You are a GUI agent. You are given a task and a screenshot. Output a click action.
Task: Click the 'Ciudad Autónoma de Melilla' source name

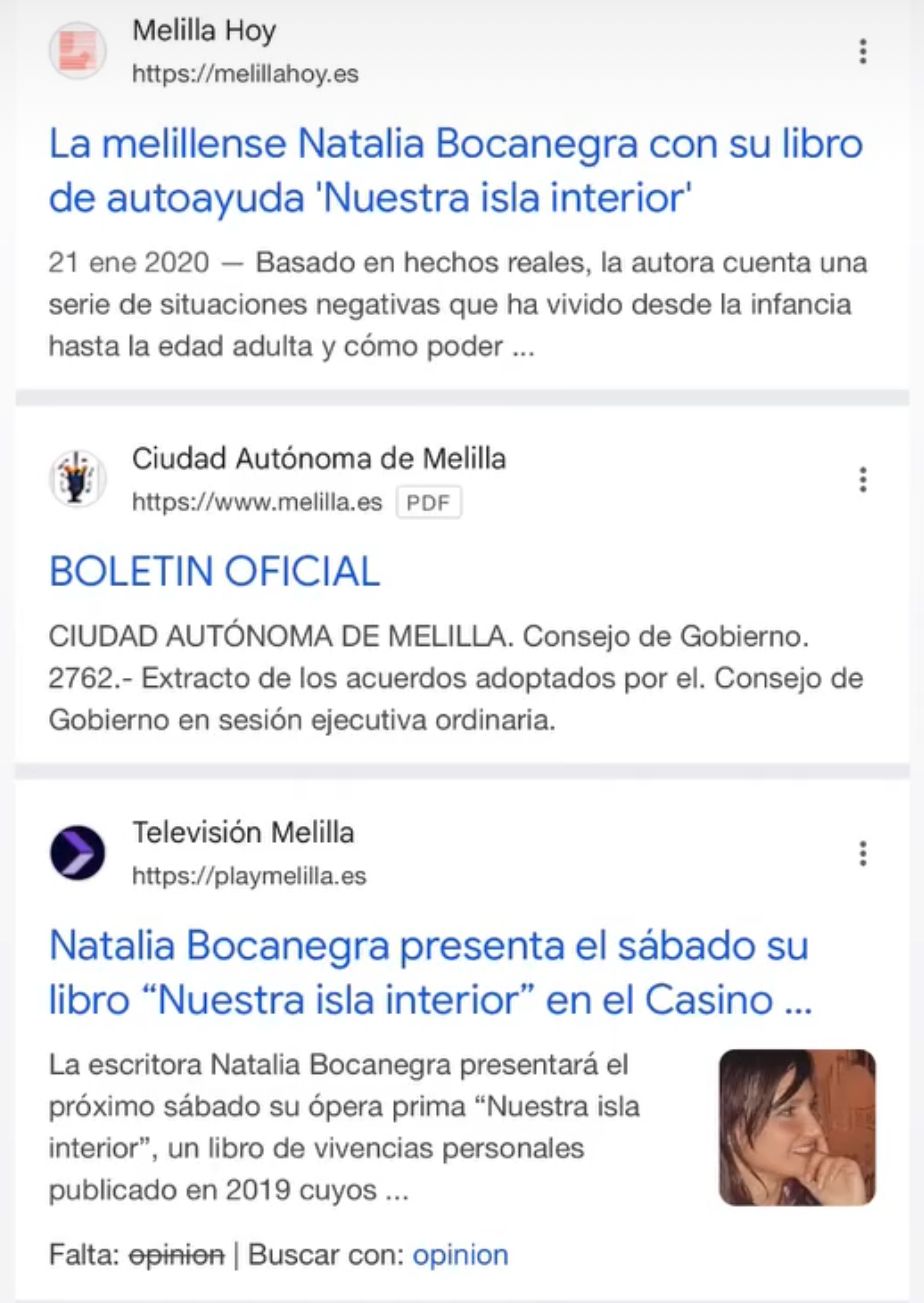[x=319, y=458]
